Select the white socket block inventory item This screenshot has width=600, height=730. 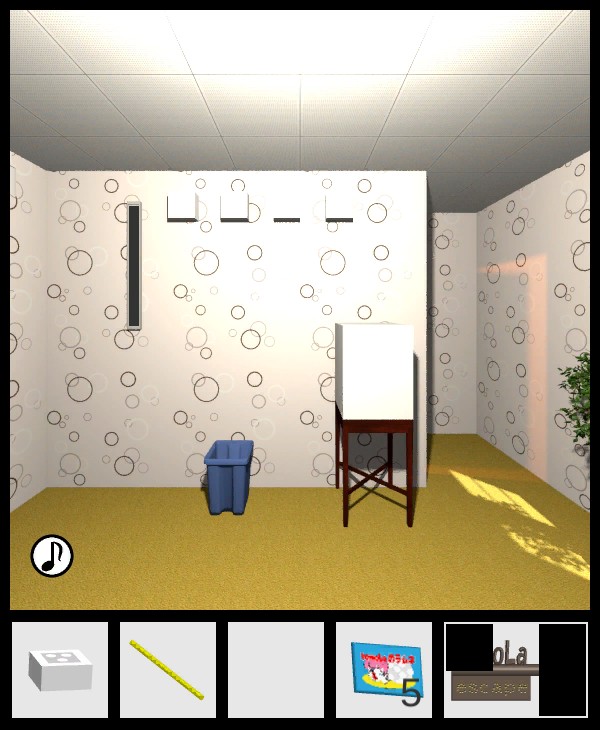point(60,669)
